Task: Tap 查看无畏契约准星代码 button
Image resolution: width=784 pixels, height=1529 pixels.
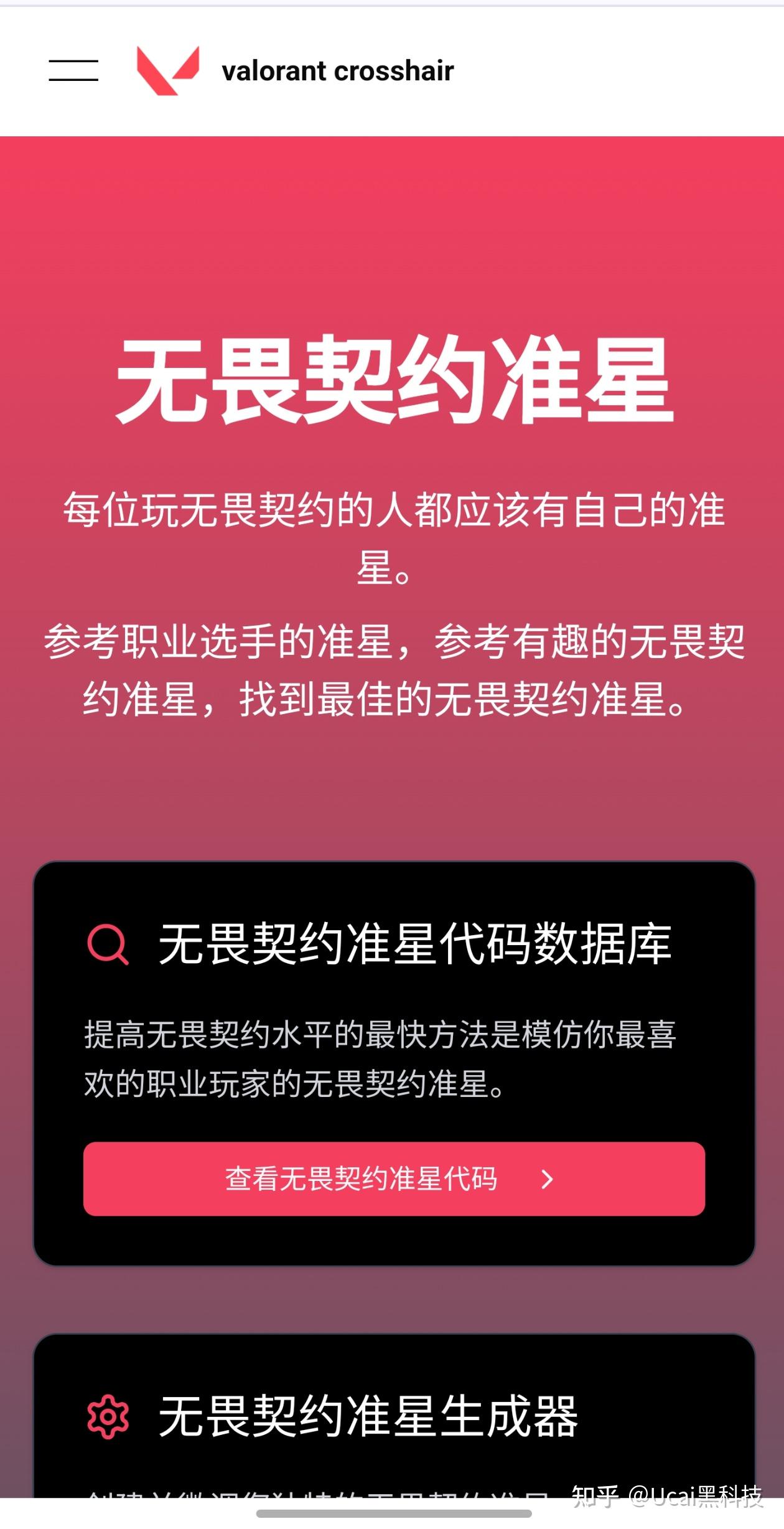Action: pyautogui.click(x=394, y=1179)
